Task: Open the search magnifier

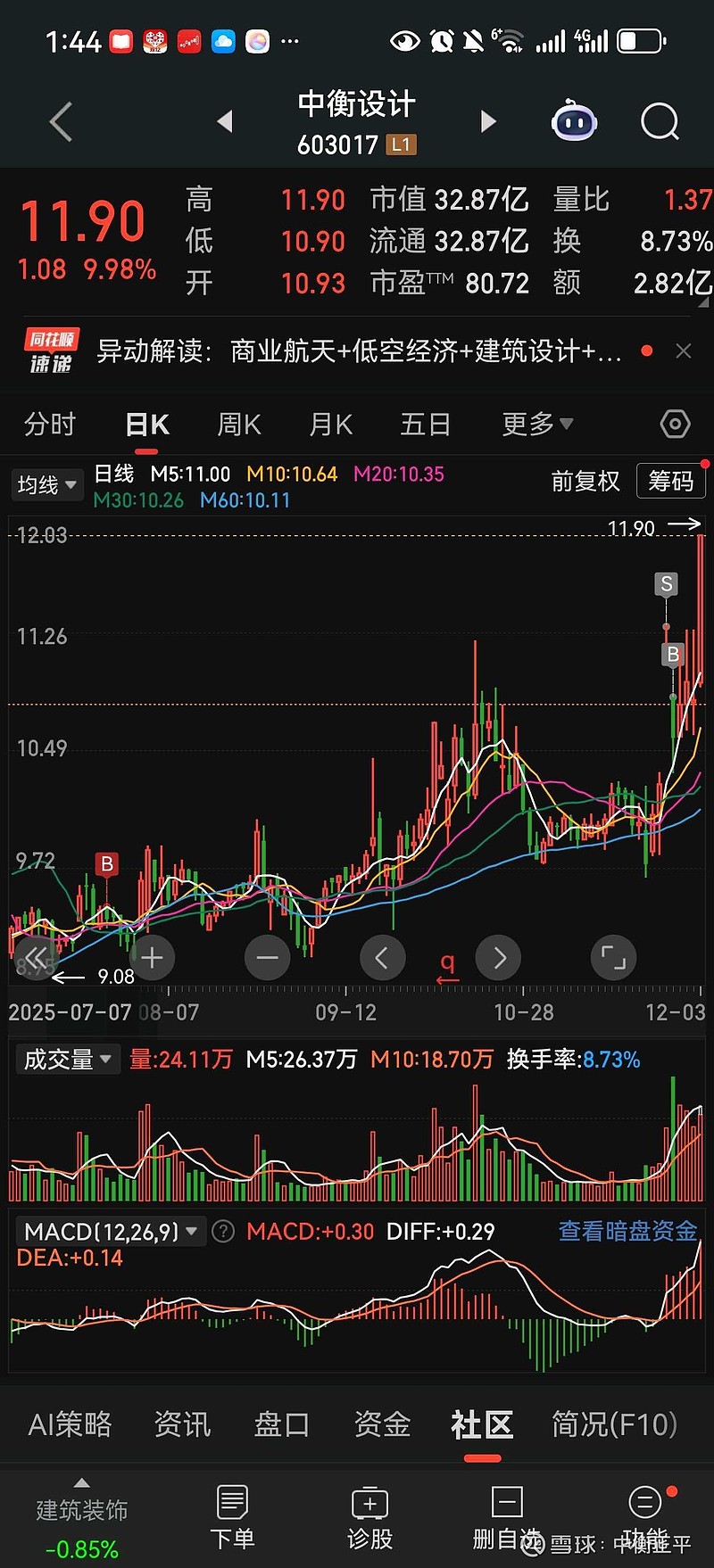Action: pyautogui.click(x=660, y=121)
